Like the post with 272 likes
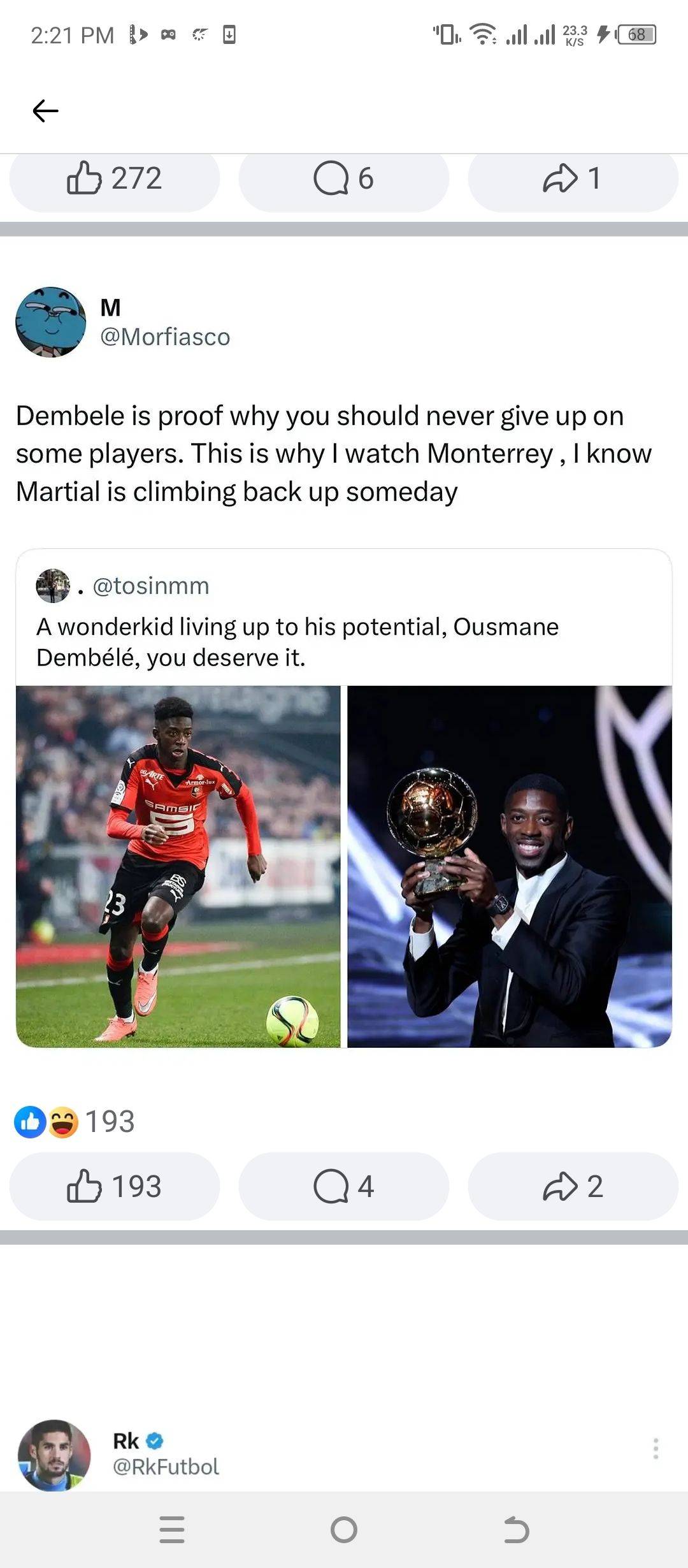 [115, 178]
